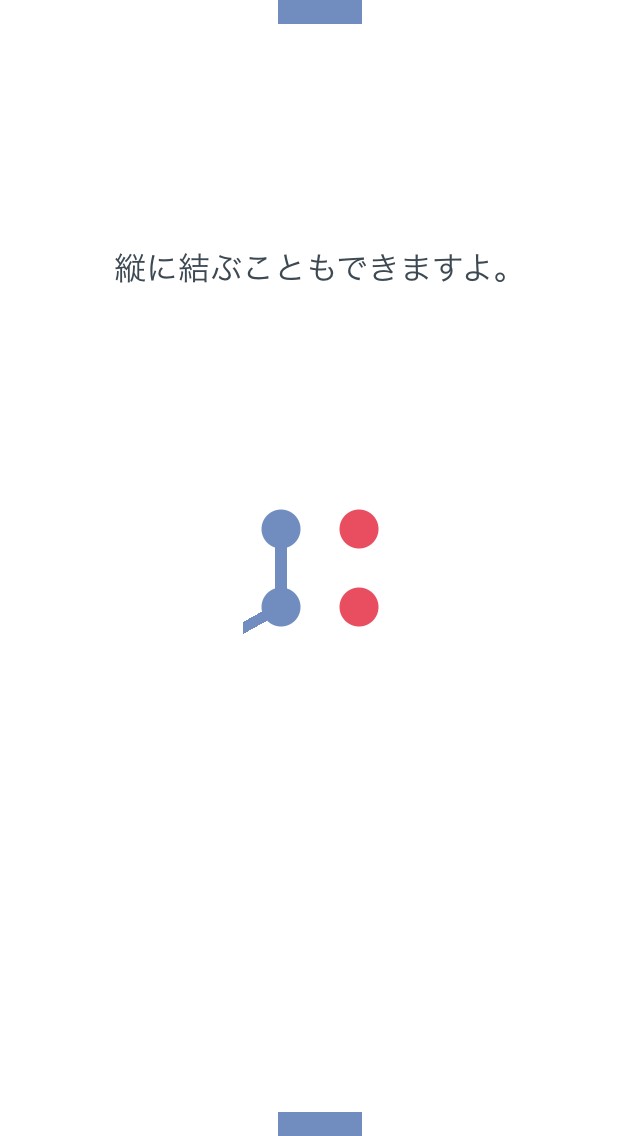
Task: Touch the upper blue dot
Action: point(281,529)
